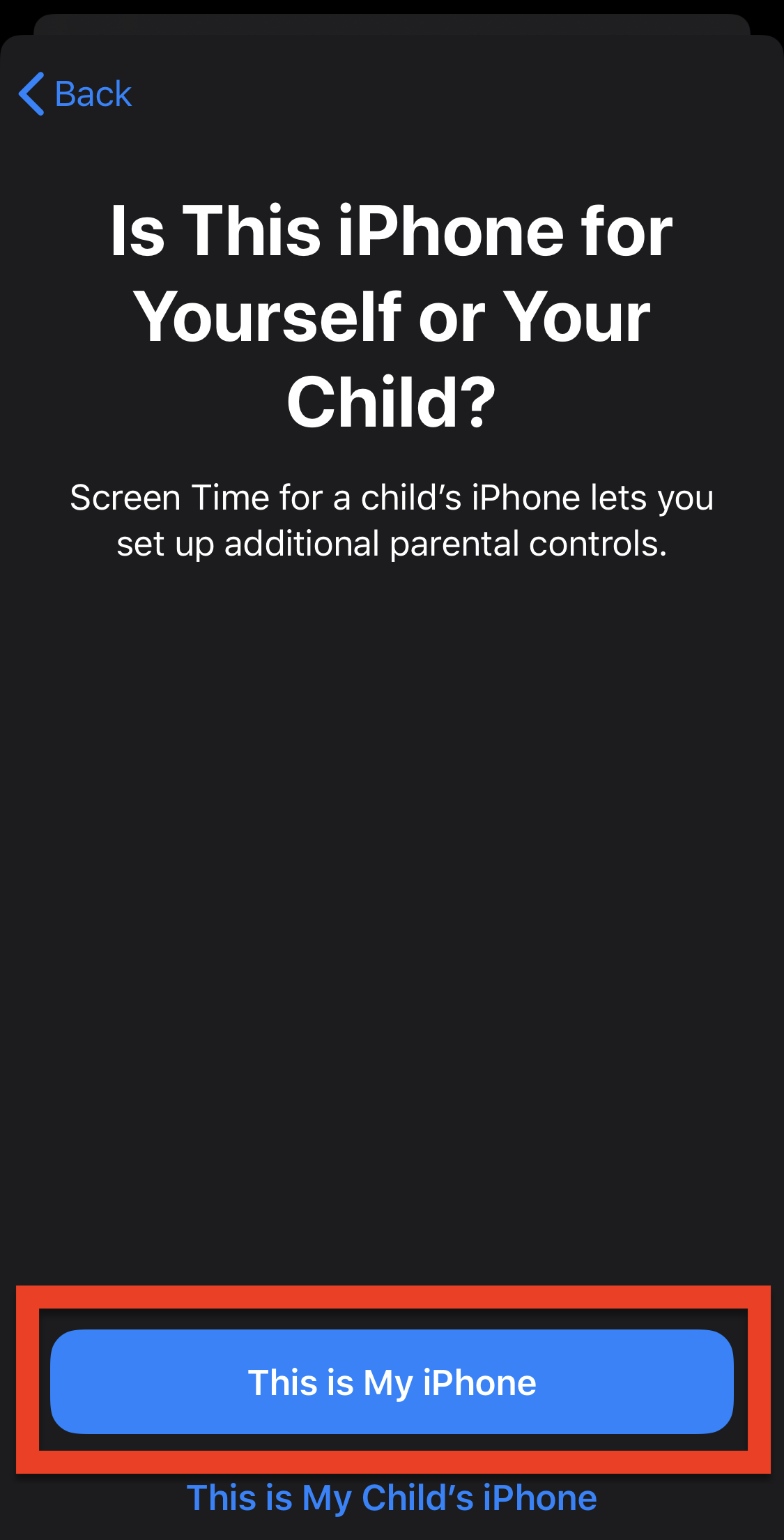784x1540 pixels.
Task: Choose This is My iPhone
Action: 392,1381
